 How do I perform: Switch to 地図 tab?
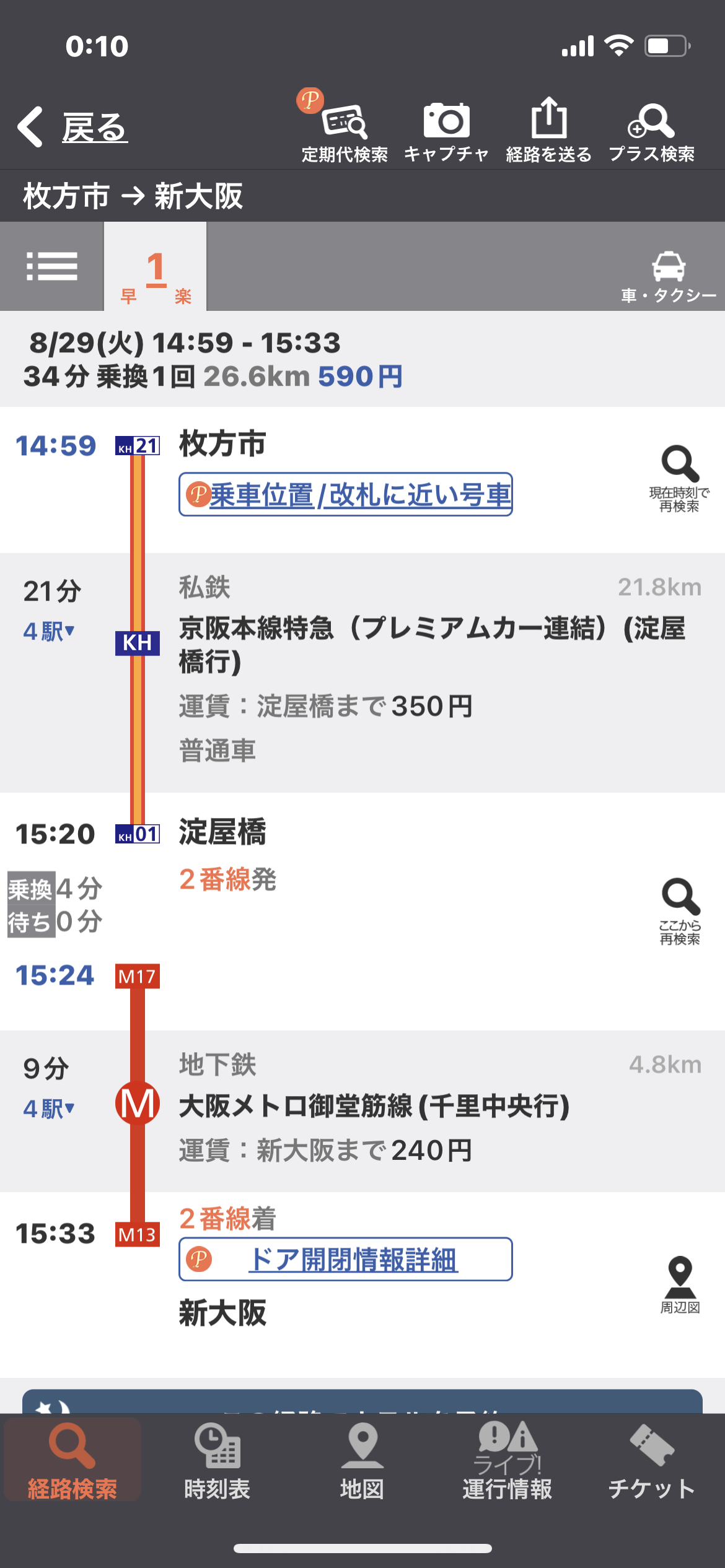tap(362, 1461)
